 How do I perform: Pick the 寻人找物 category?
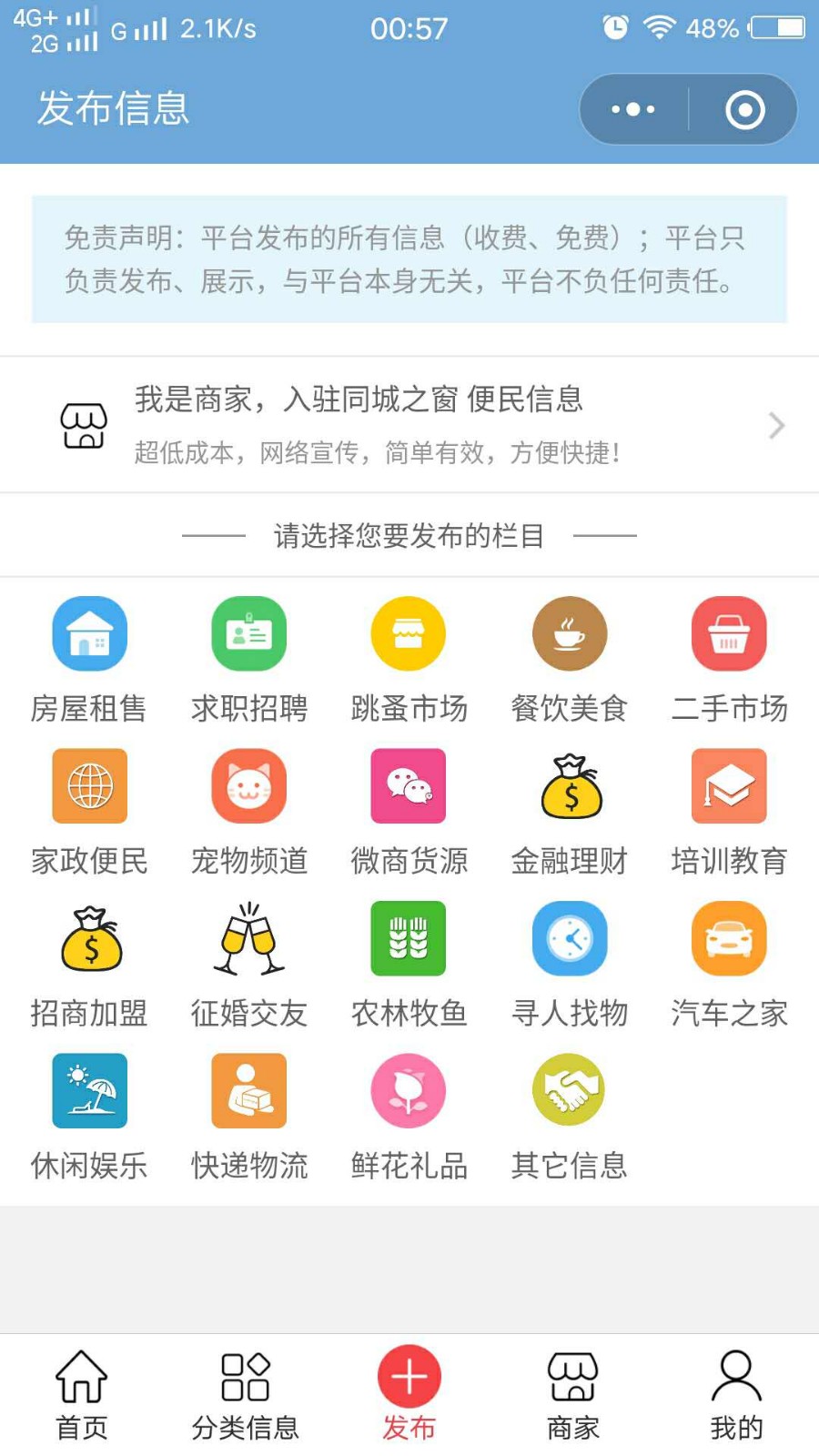570,965
